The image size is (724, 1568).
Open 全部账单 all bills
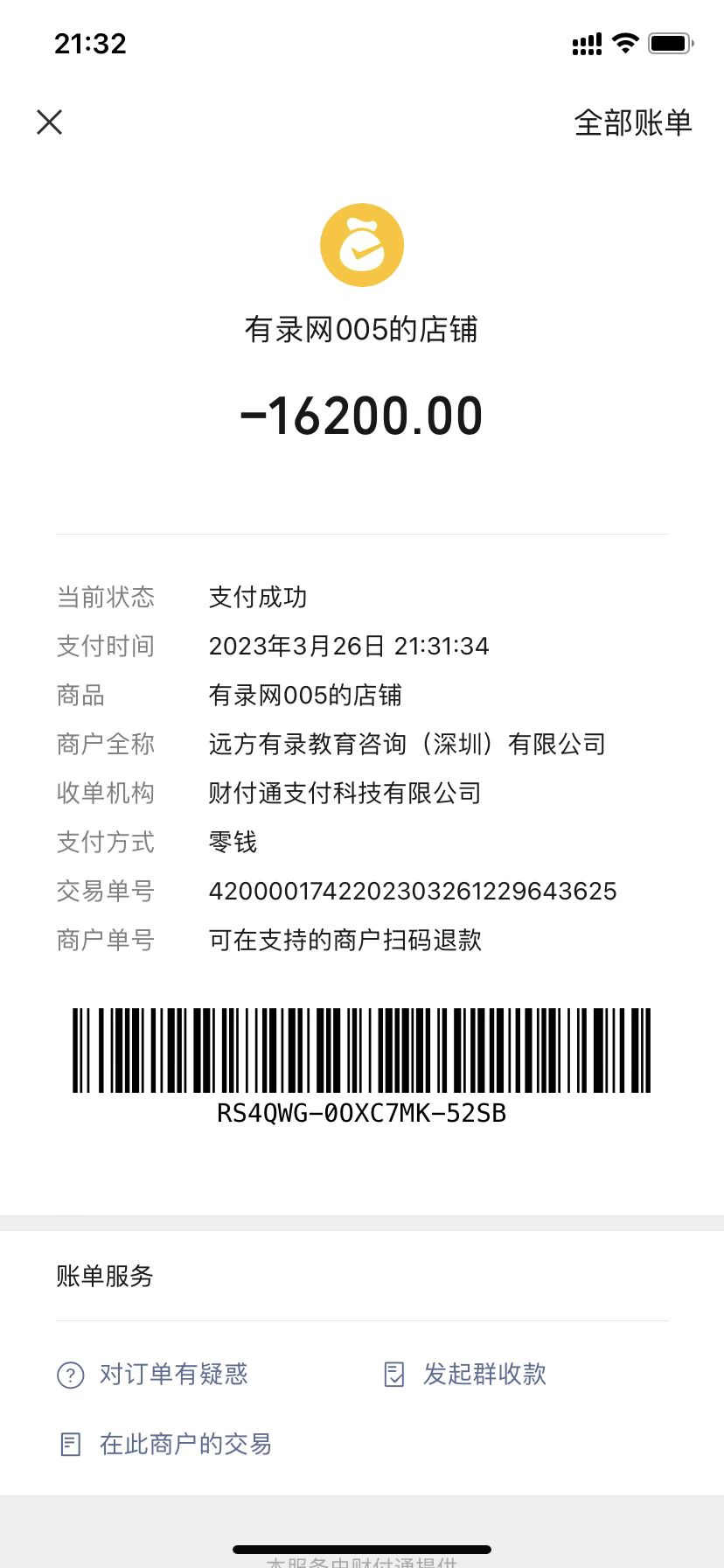pyautogui.click(x=632, y=122)
